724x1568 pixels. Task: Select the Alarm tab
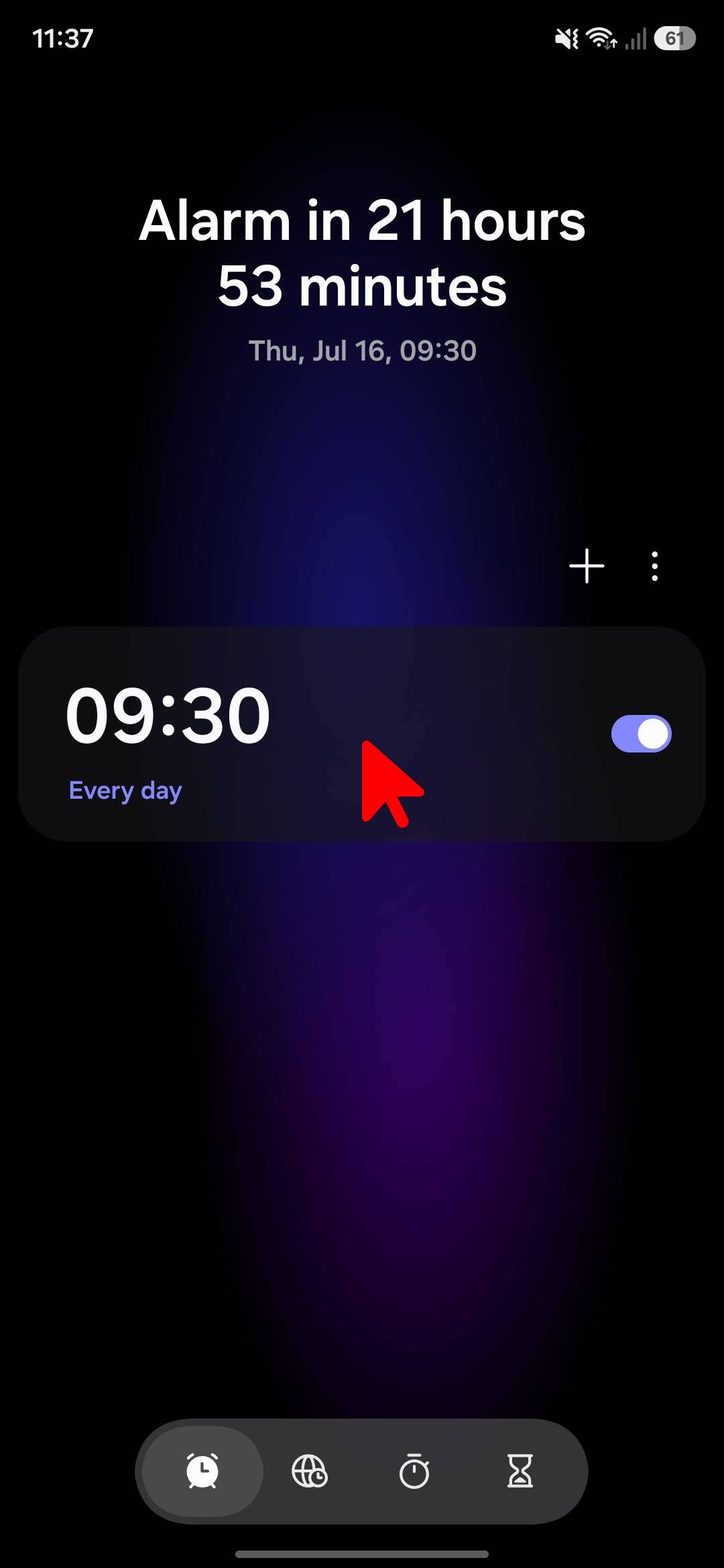coord(202,1471)
